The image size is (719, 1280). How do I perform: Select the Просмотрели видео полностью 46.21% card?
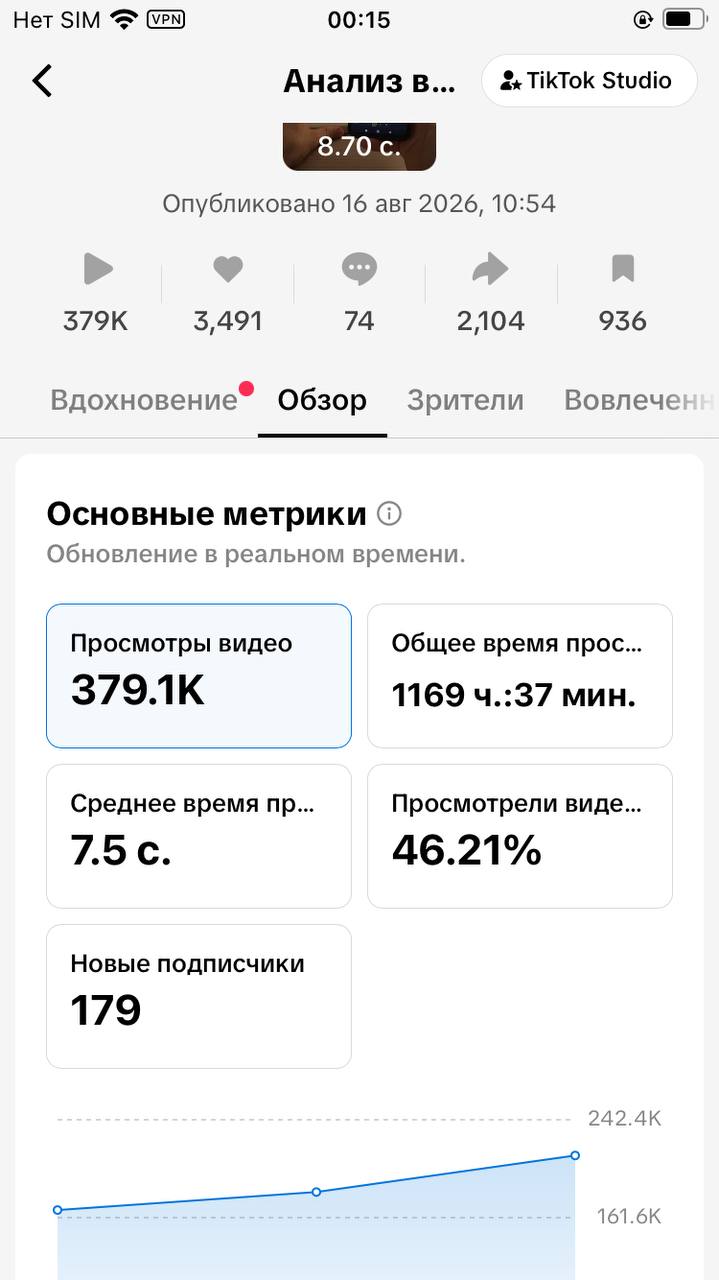click(x=520, y=836)
